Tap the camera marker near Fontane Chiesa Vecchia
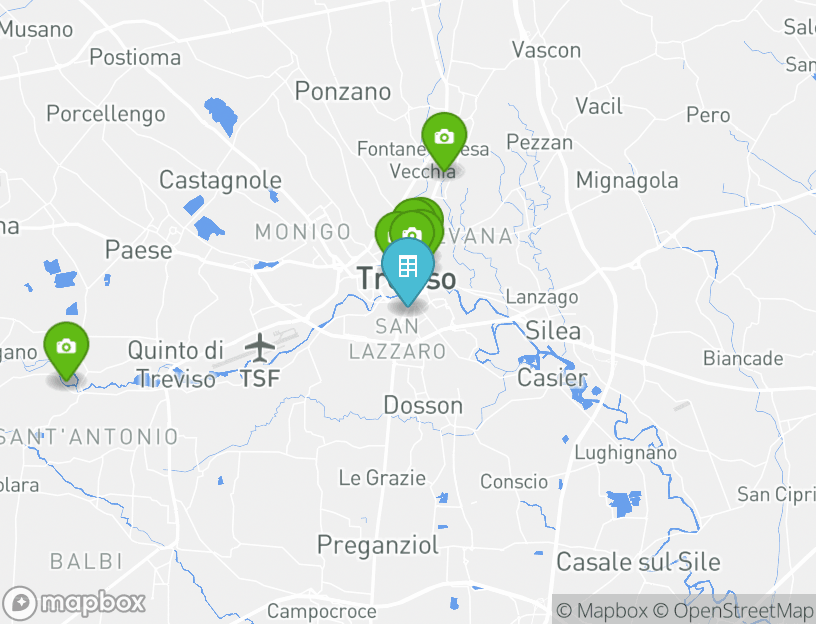Screen dimensions: 816x624 tap(444, 139)
